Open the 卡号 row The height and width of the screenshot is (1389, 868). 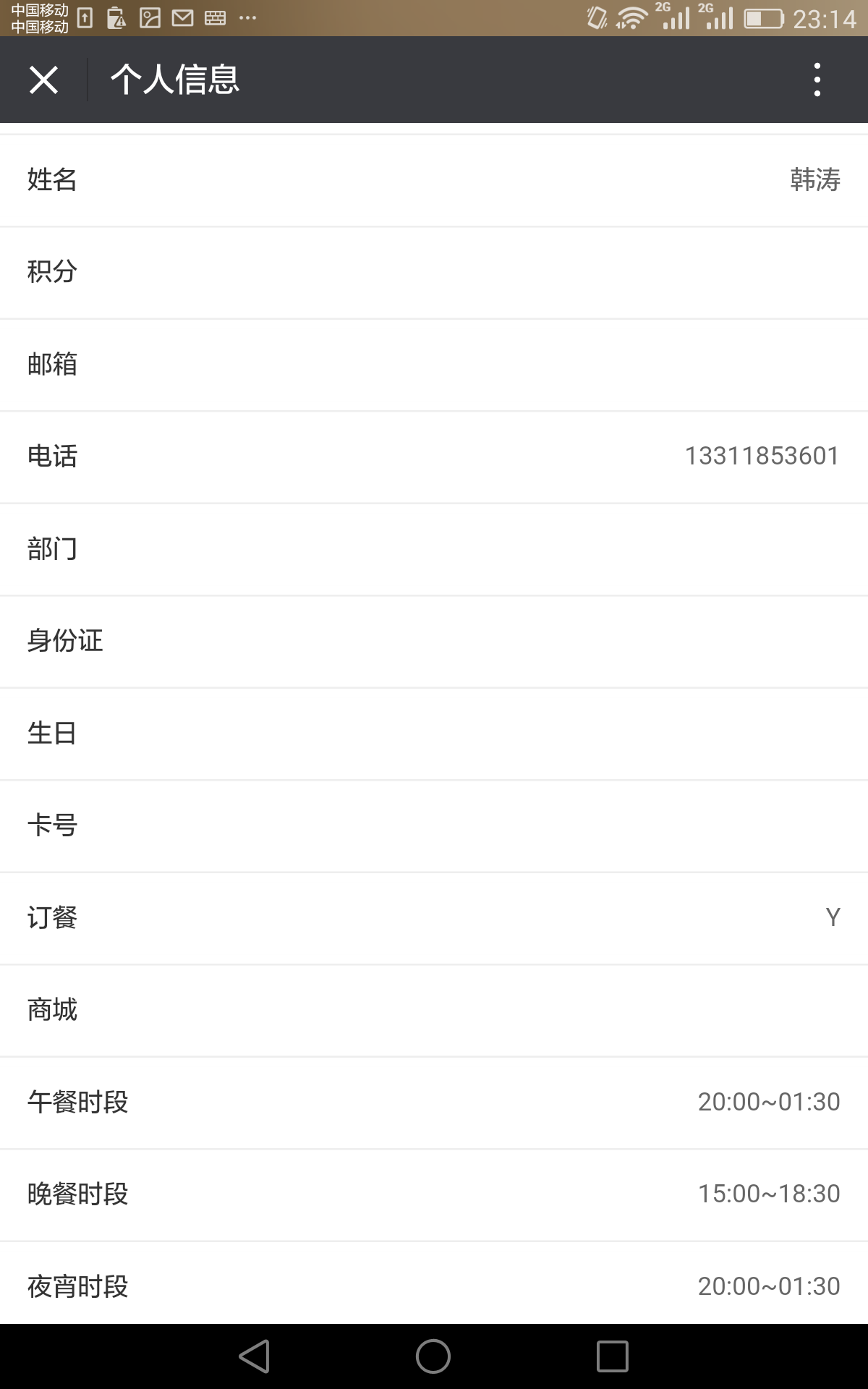click(x=434, y=826)
